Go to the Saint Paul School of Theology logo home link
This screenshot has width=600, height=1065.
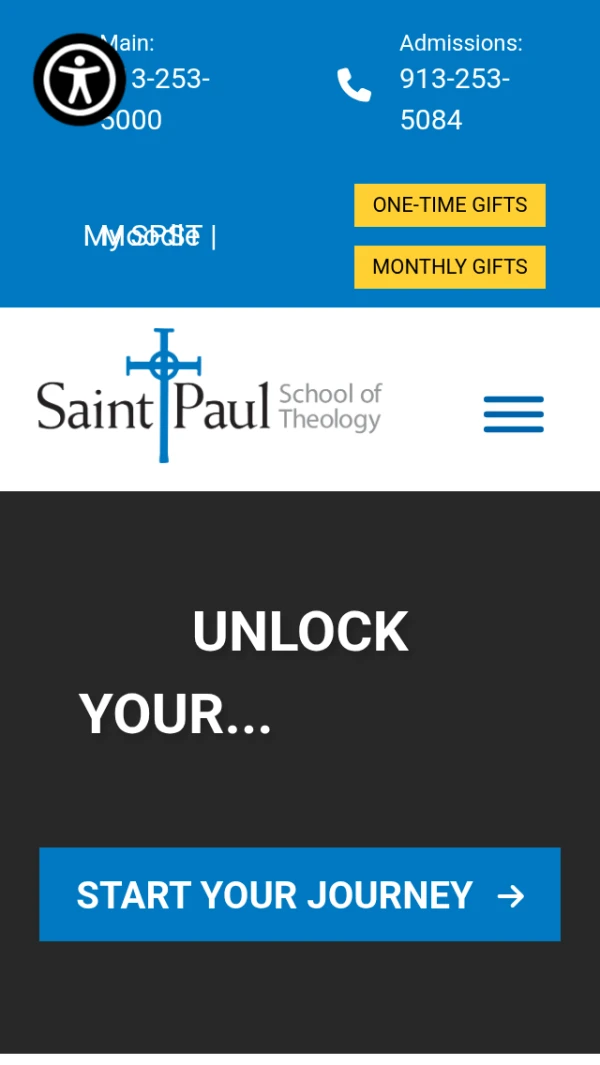point(209,396)
